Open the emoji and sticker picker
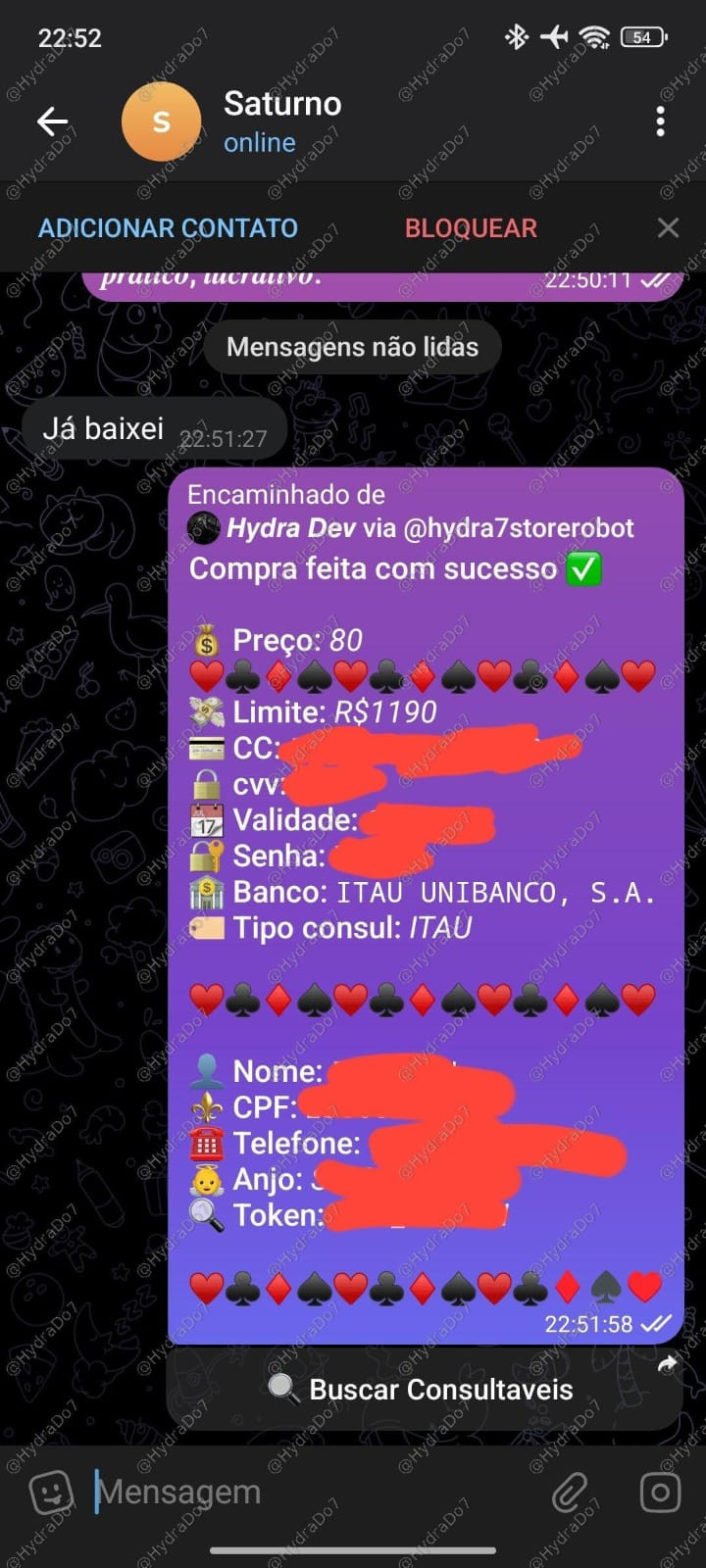706x1568 pixels. click(x=51, y=1493)
